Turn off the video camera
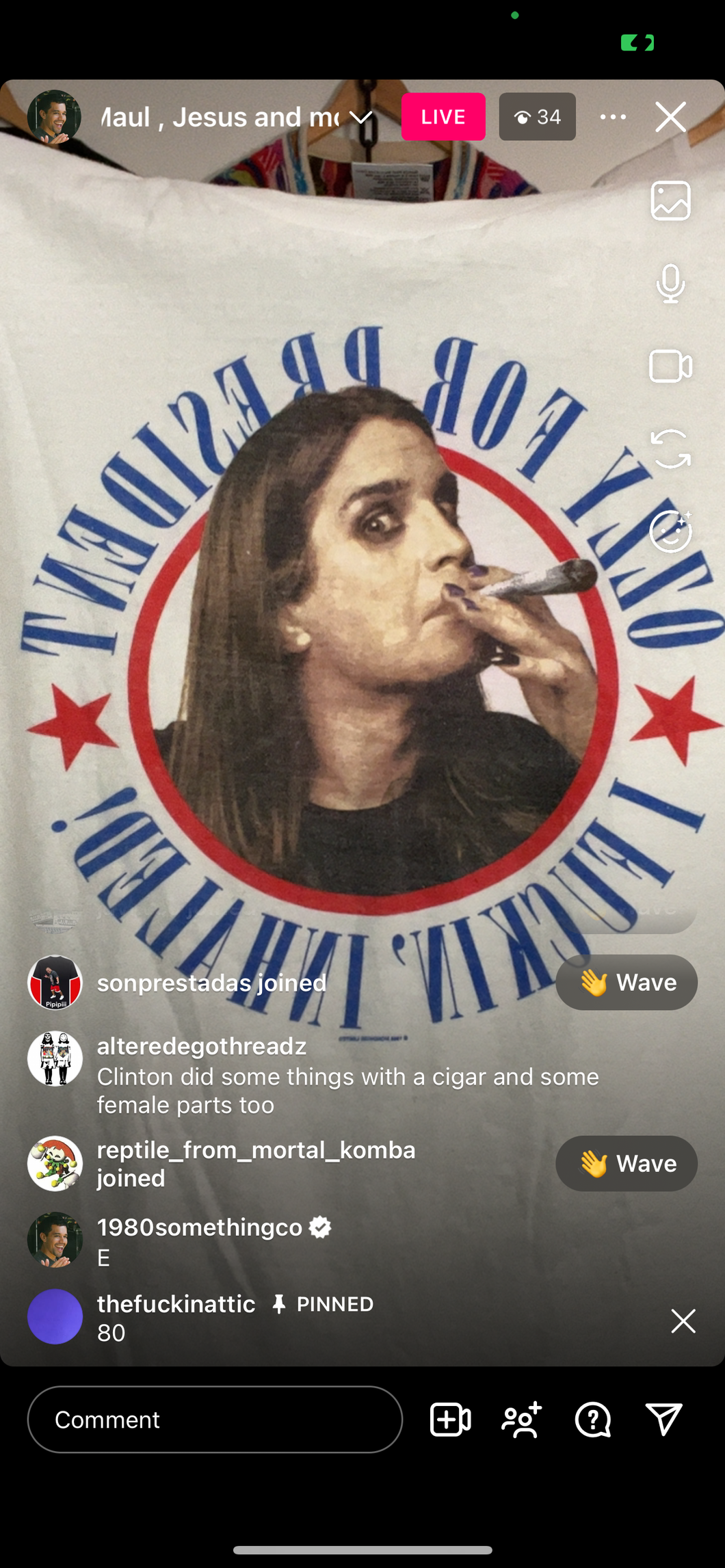 click(x=670, y=366)
